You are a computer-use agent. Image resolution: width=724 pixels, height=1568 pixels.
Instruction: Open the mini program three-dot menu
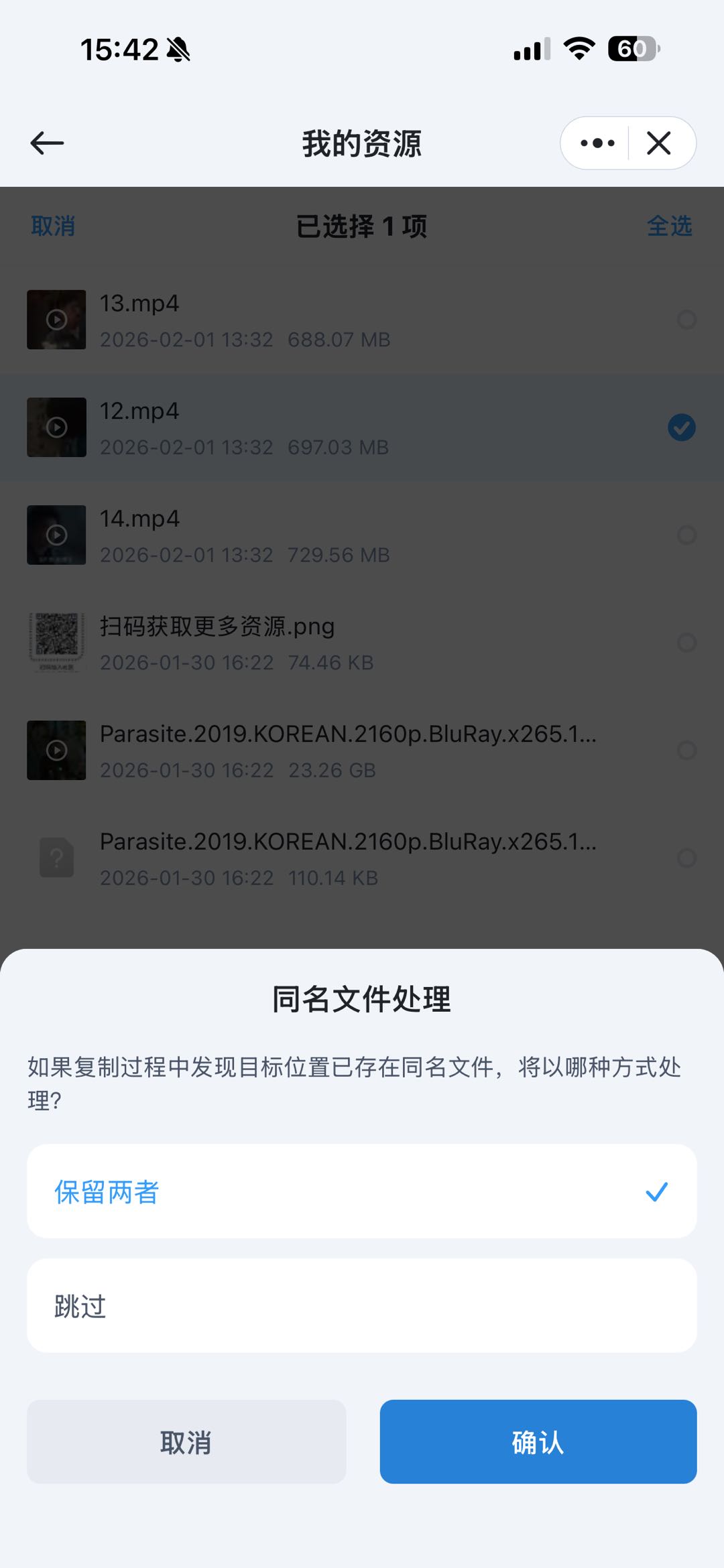597,143
